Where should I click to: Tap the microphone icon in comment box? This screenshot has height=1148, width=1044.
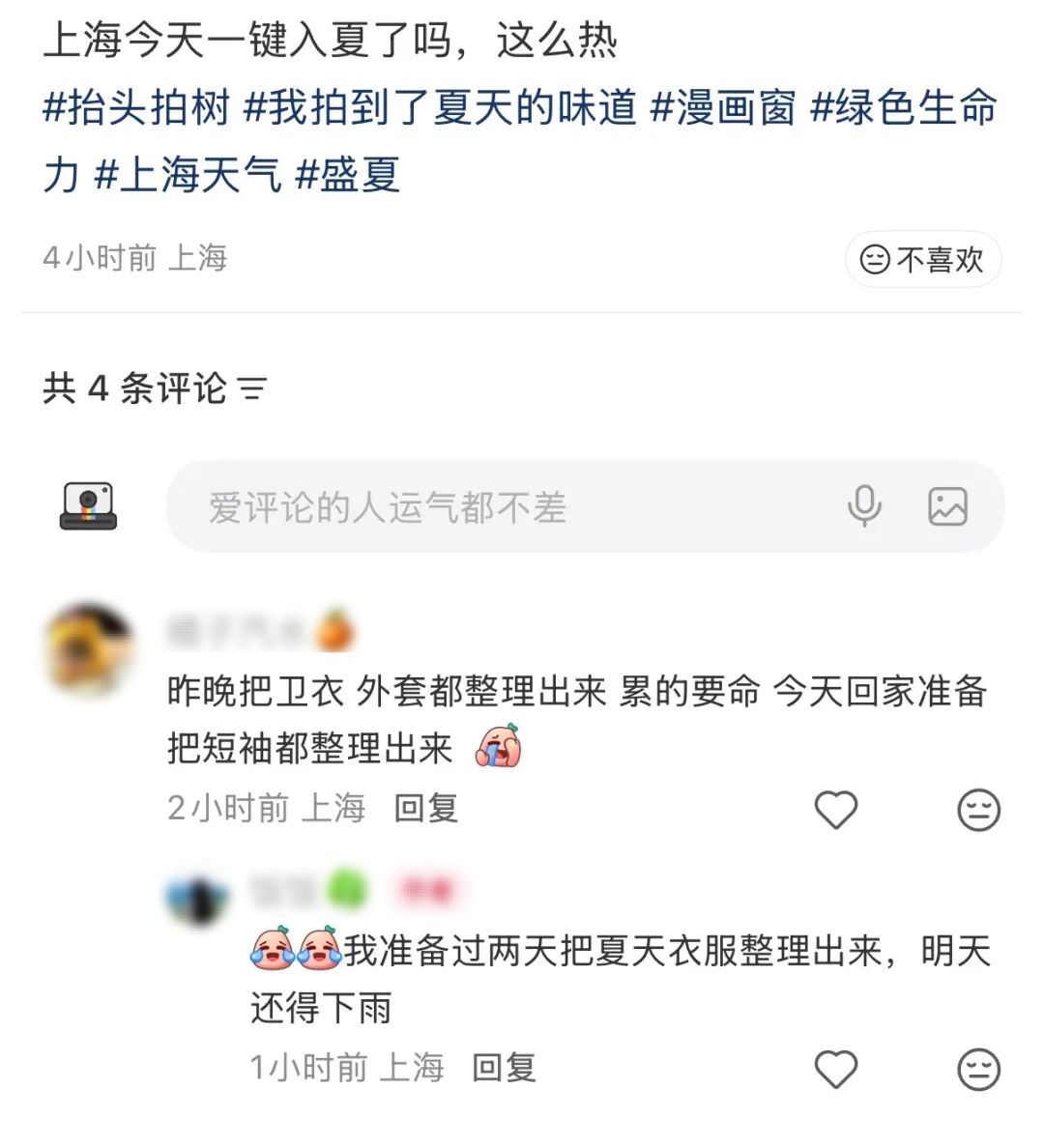coord(863,505)
